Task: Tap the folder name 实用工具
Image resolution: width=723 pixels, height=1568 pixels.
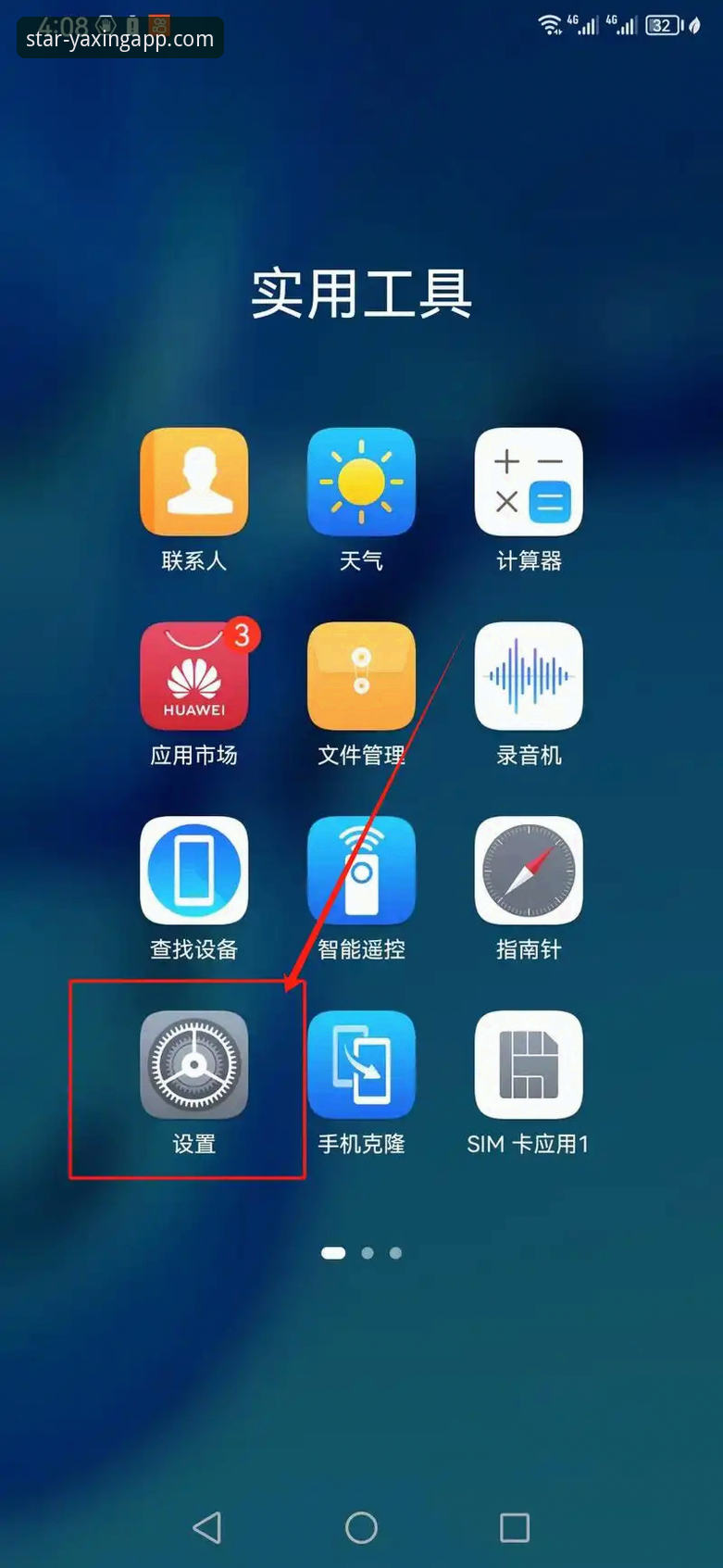Action: tap(361, 294)
